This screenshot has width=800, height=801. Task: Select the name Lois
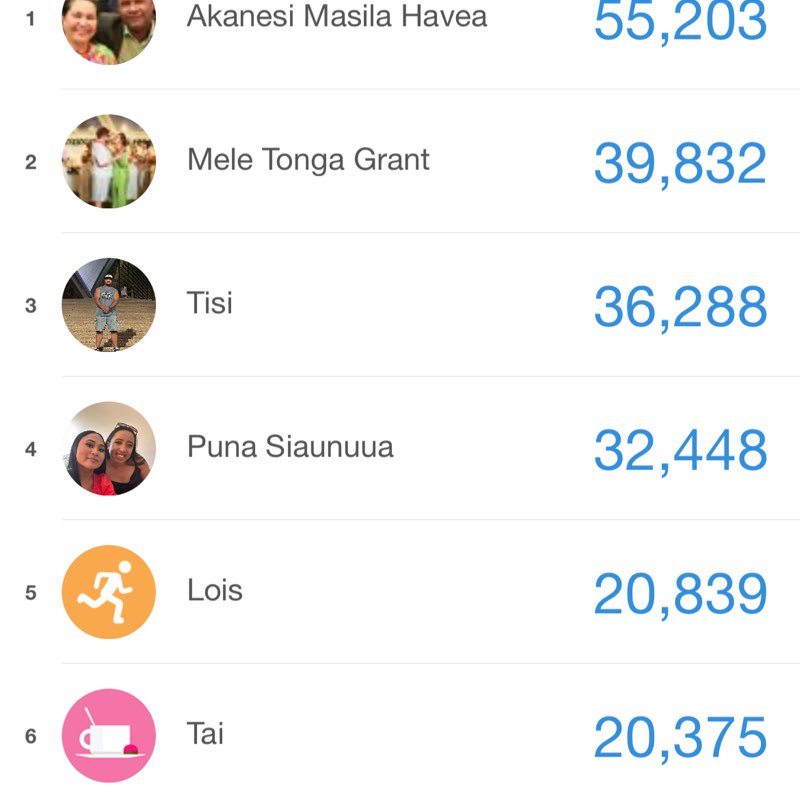point(214,591)
